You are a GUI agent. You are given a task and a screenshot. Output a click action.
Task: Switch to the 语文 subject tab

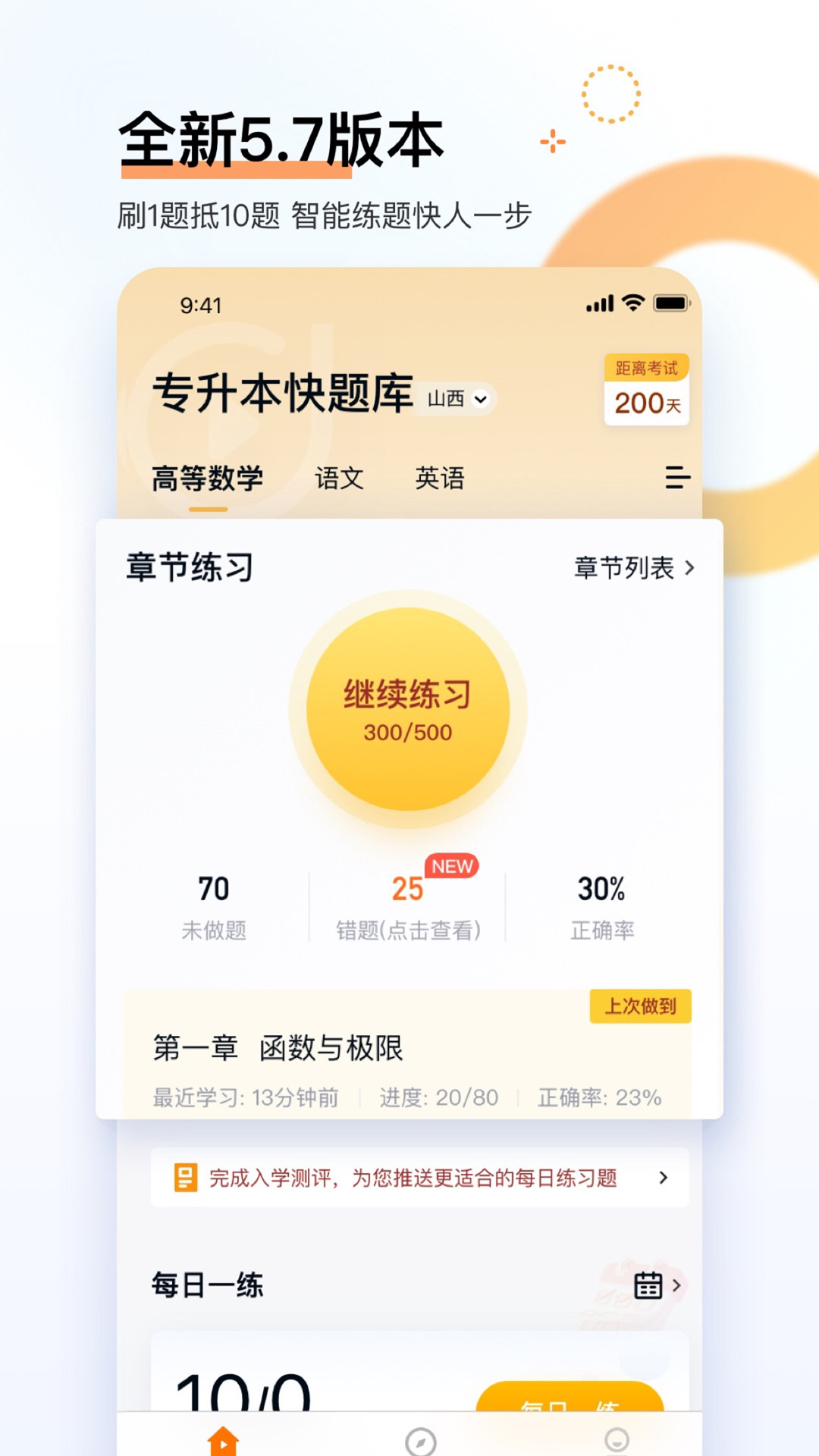(340, 479)
